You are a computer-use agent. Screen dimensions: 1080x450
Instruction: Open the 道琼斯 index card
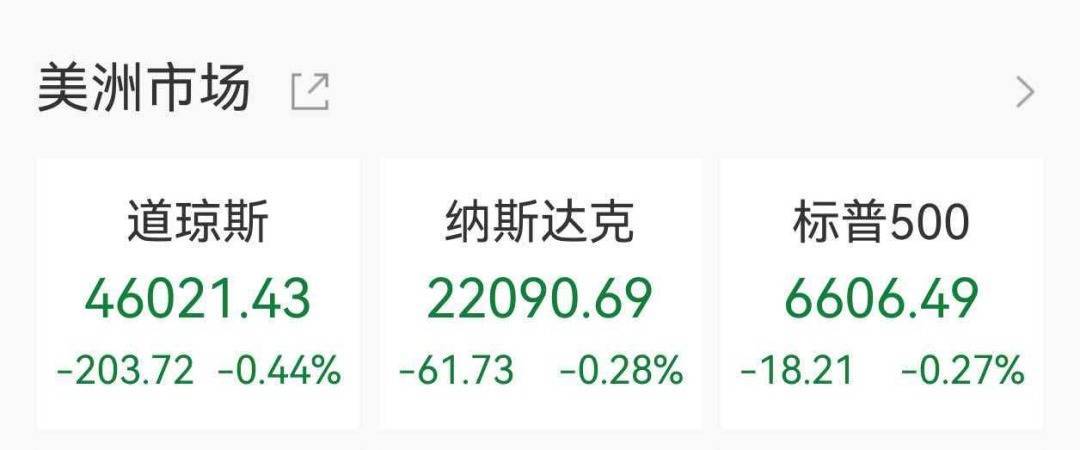pos(198,295)
